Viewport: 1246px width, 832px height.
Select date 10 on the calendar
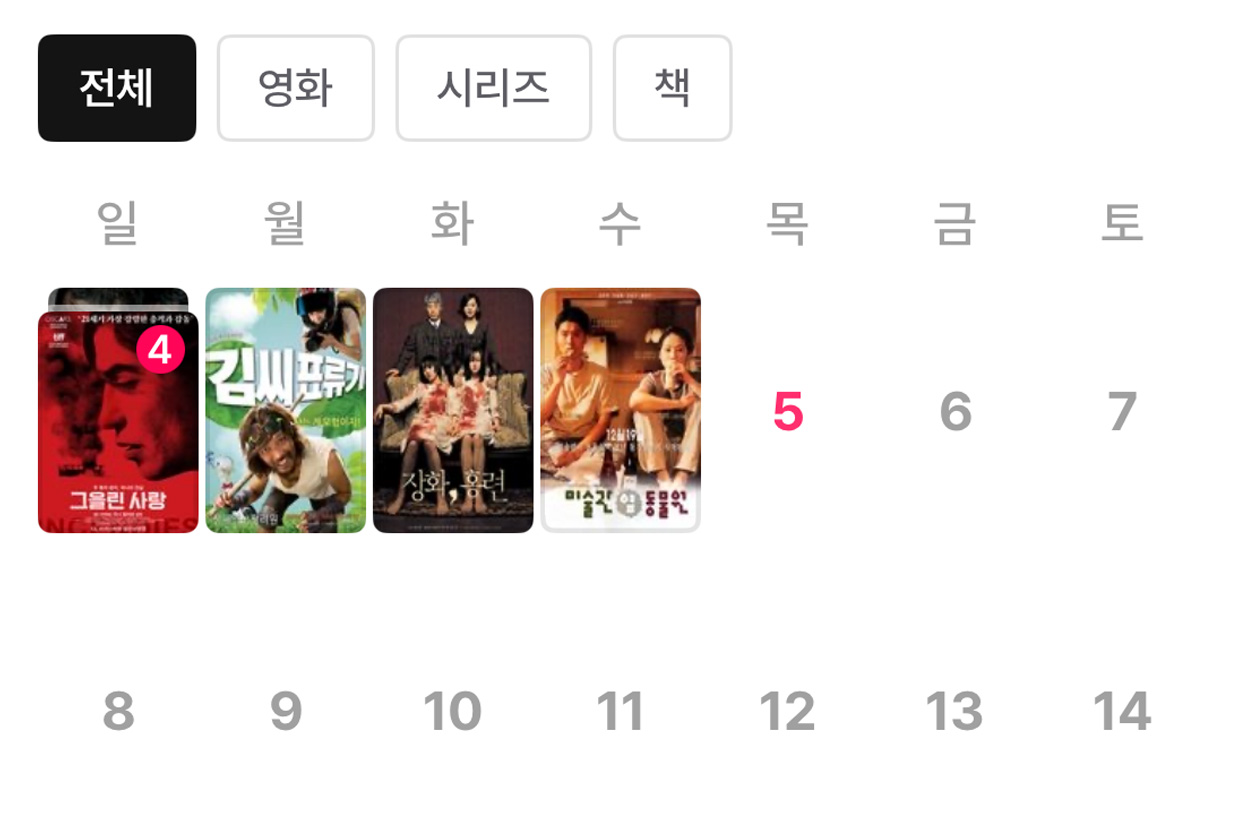[453, 711]
